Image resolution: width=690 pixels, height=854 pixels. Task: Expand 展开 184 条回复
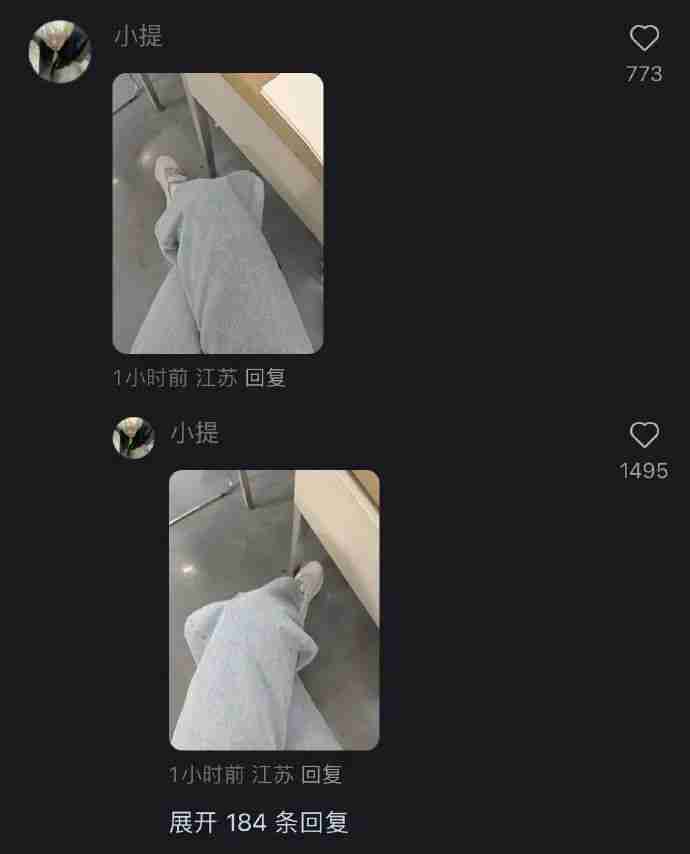click(x=258, y=823)
